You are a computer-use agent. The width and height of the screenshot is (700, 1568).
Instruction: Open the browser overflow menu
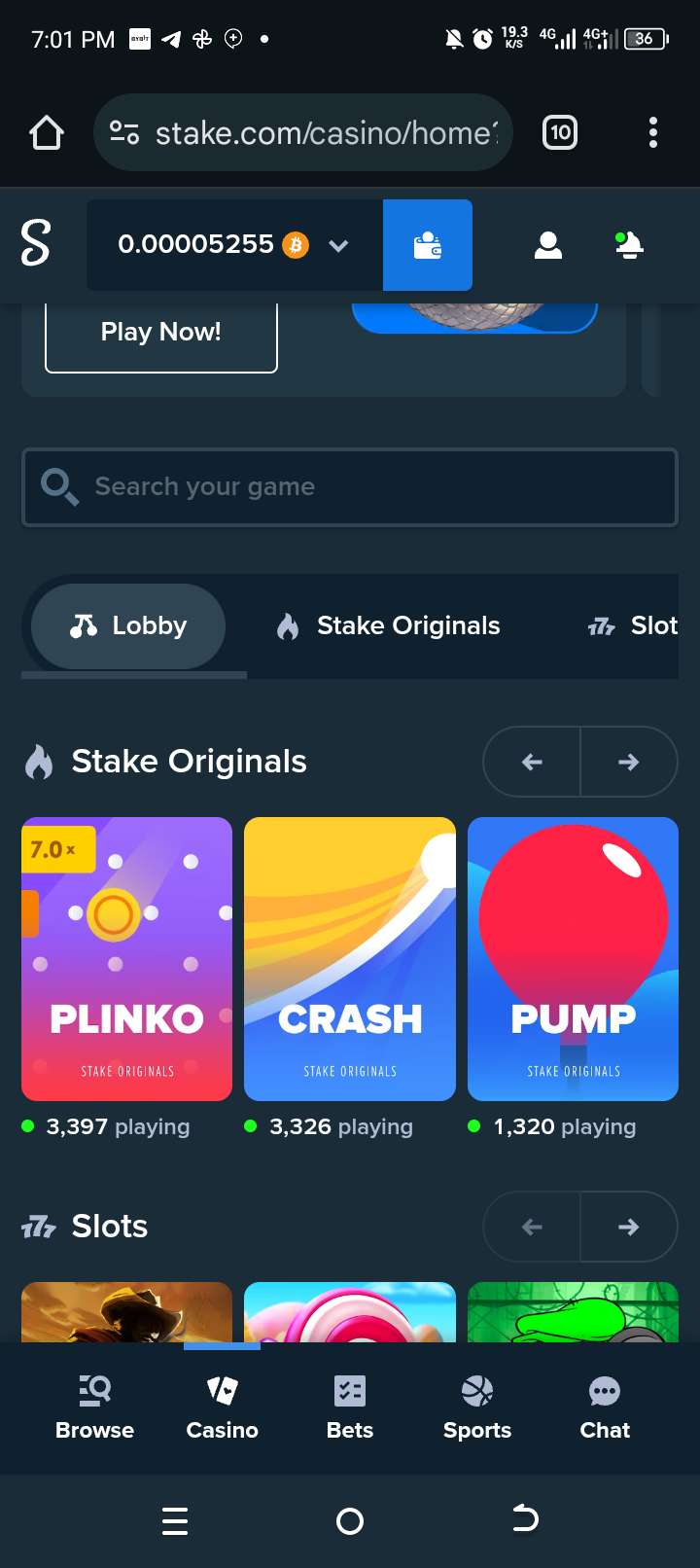(x=653, y=132)
